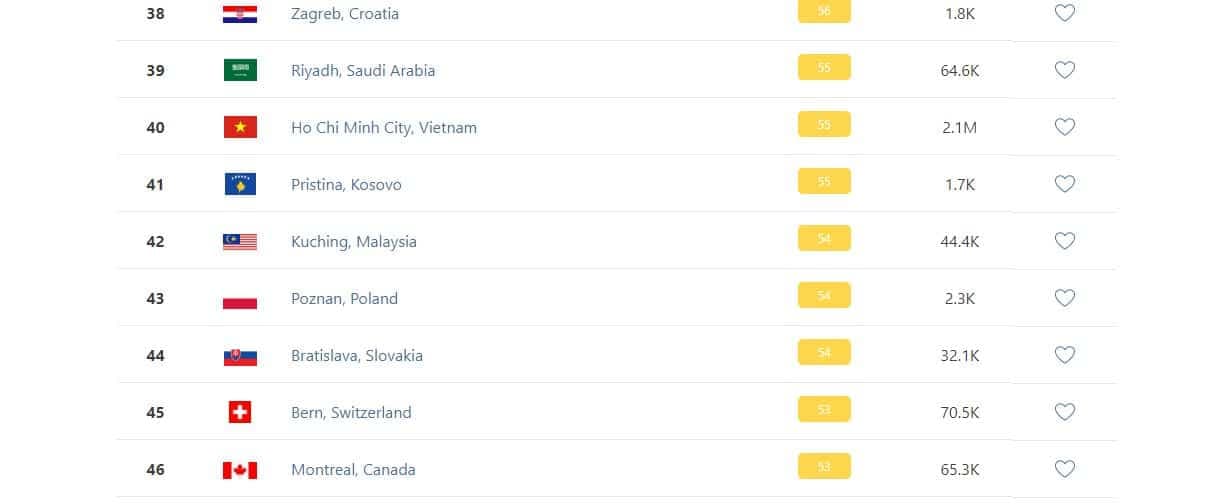Image resolution: width=1215 pixels, height=504 pixels.
Task: Add Montreal, Canada to favorites
Action: pos(1065,469)
